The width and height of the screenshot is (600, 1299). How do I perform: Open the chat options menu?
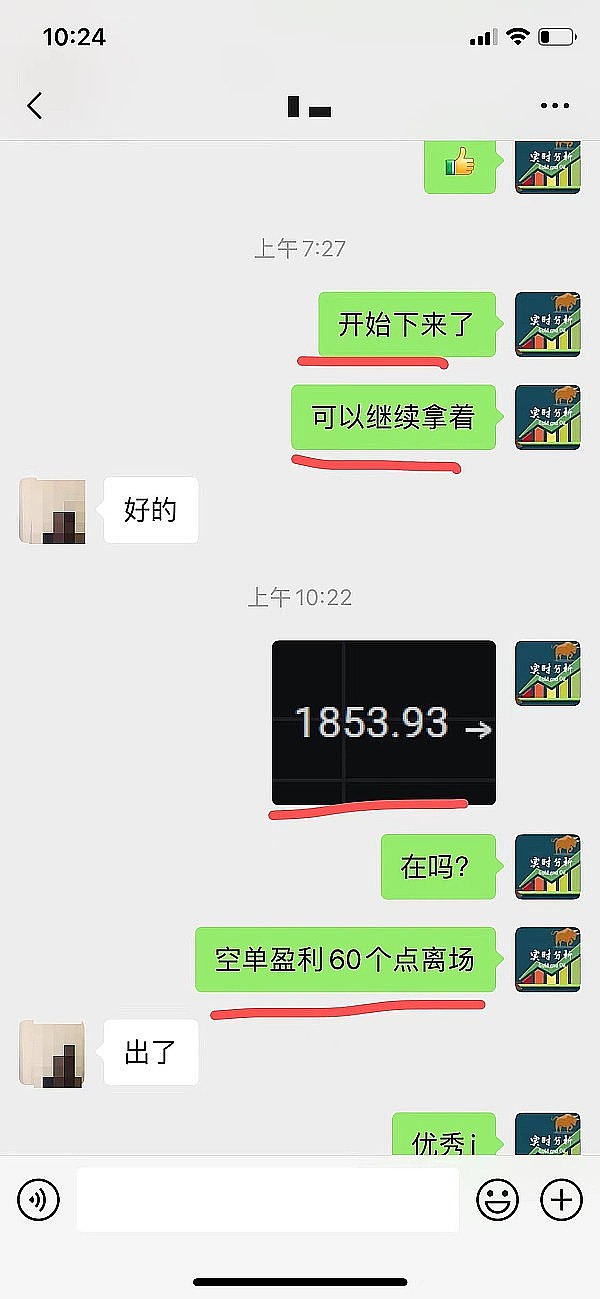(554, 105)
